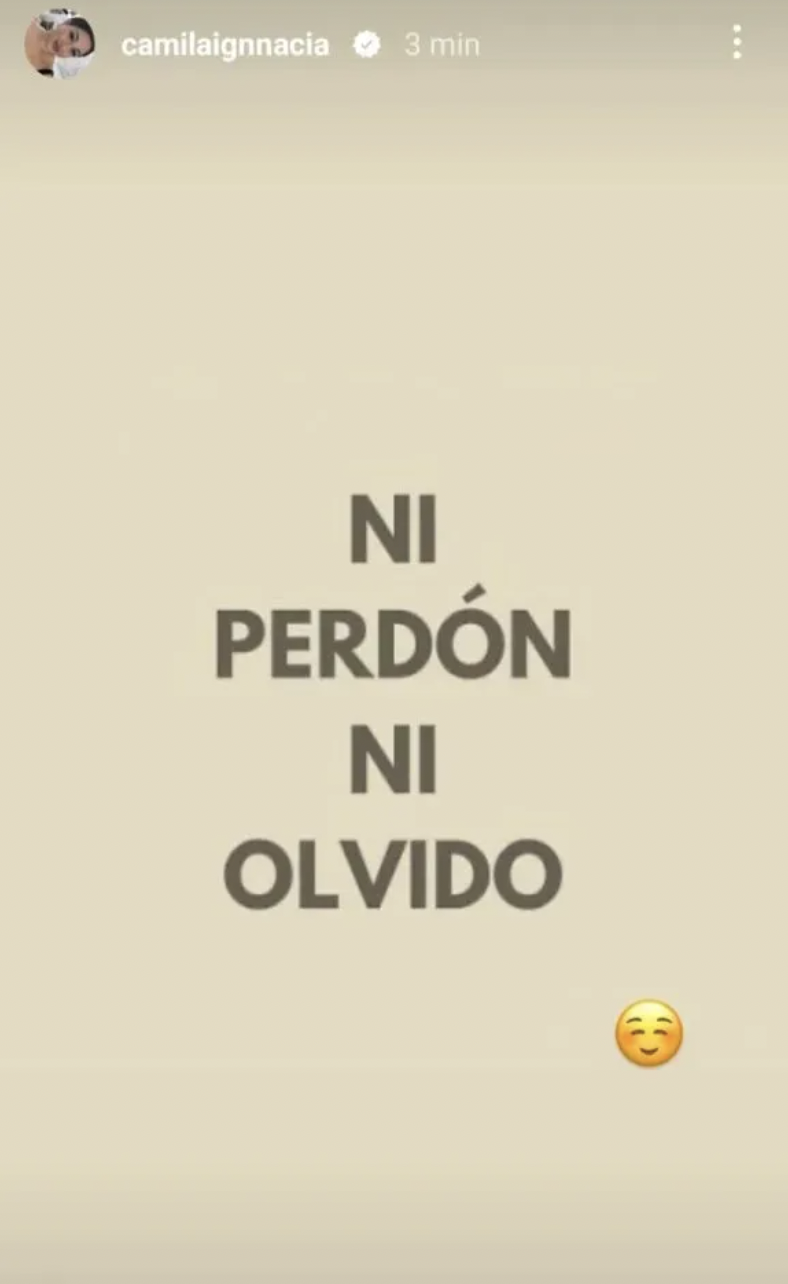Open the camilaignnacia username link

point(225,45)
